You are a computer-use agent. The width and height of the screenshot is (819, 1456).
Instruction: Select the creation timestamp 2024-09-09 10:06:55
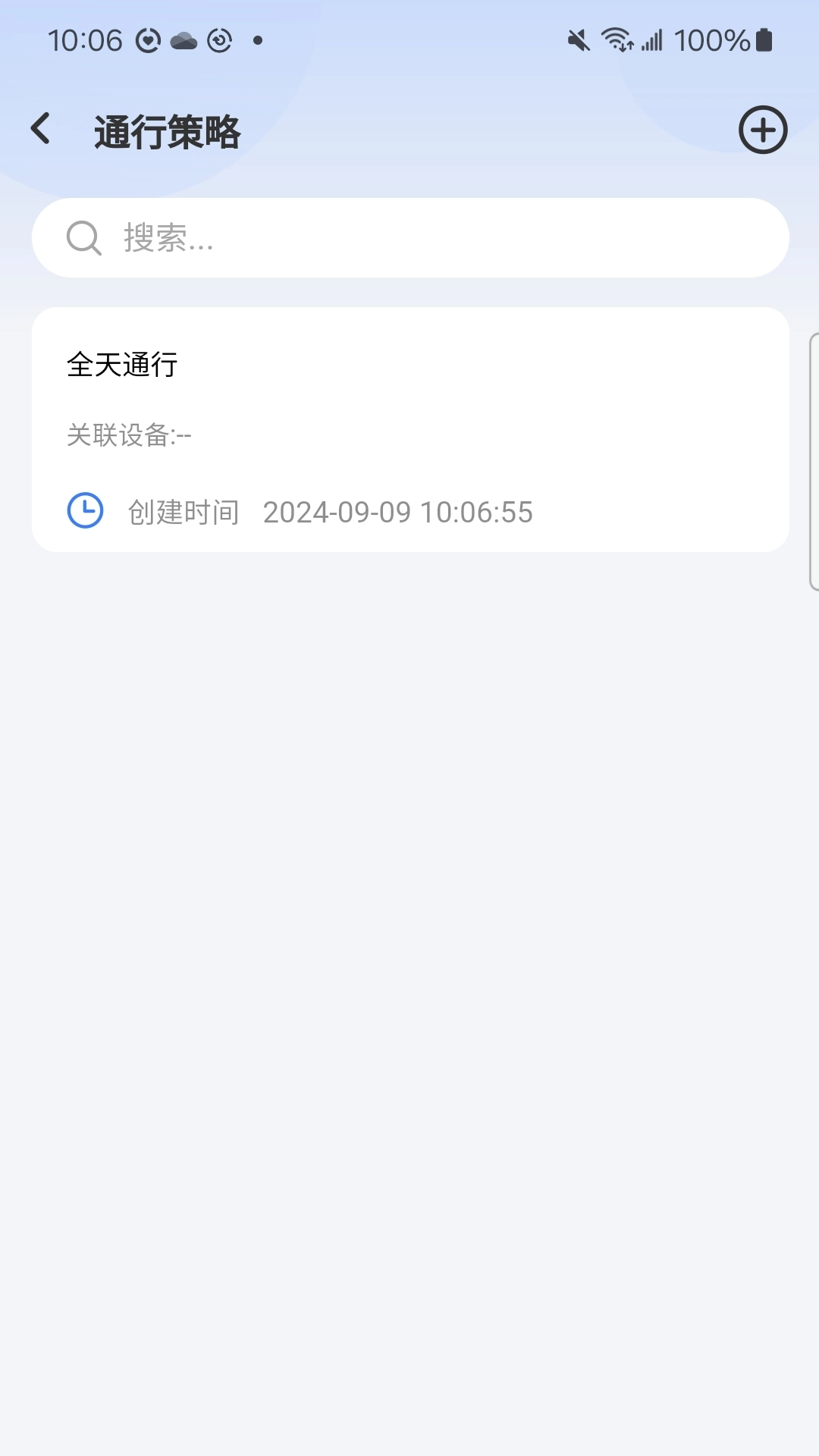[398, 512]
